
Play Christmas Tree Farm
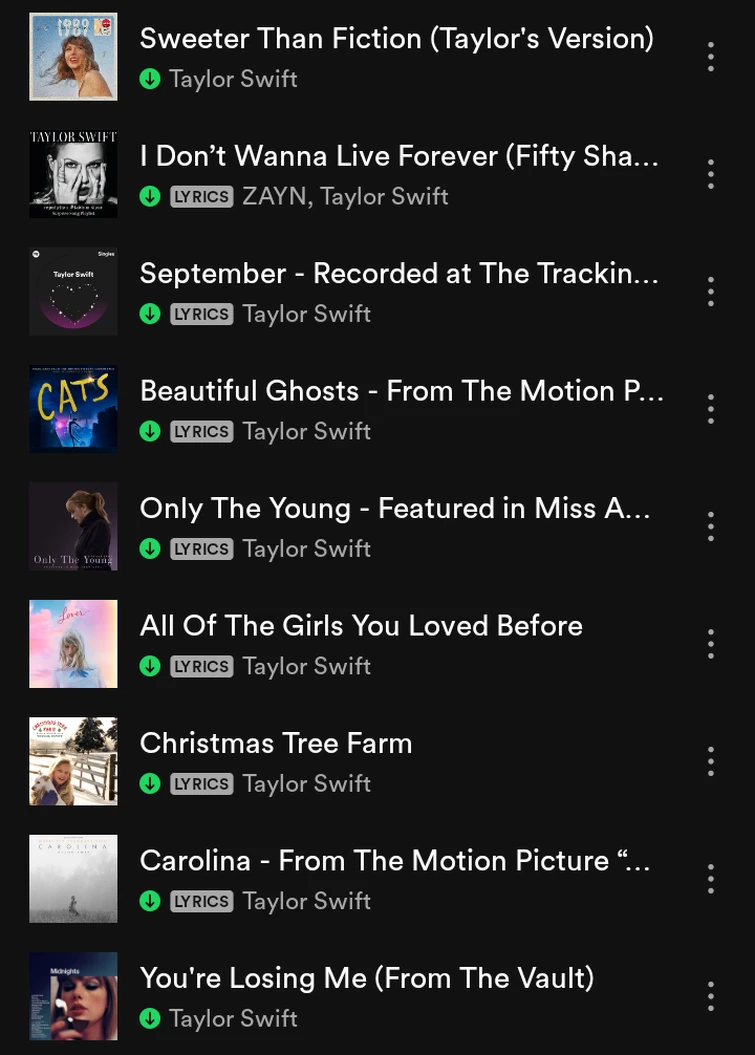click(276, 743)
